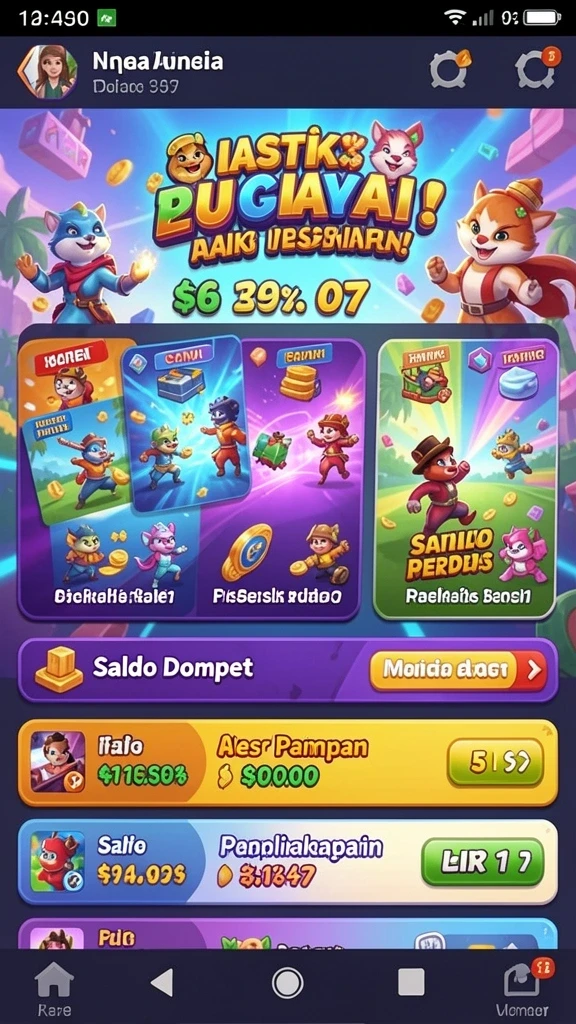Viewport: 576px width, 1024px height.
Task: Tap the green button on the blue Salio row
Action: (x=483, y=862)
